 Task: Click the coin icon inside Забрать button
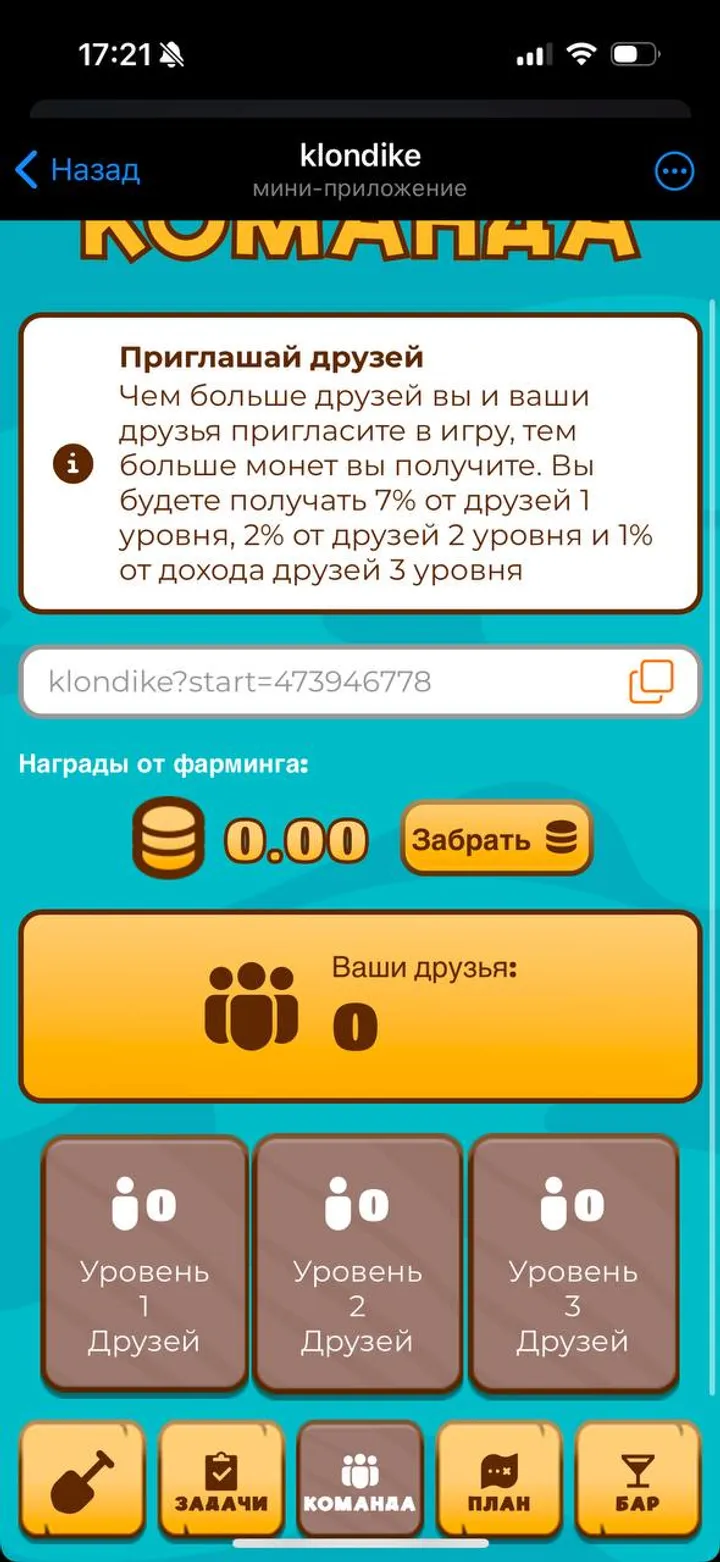point(563,839)
